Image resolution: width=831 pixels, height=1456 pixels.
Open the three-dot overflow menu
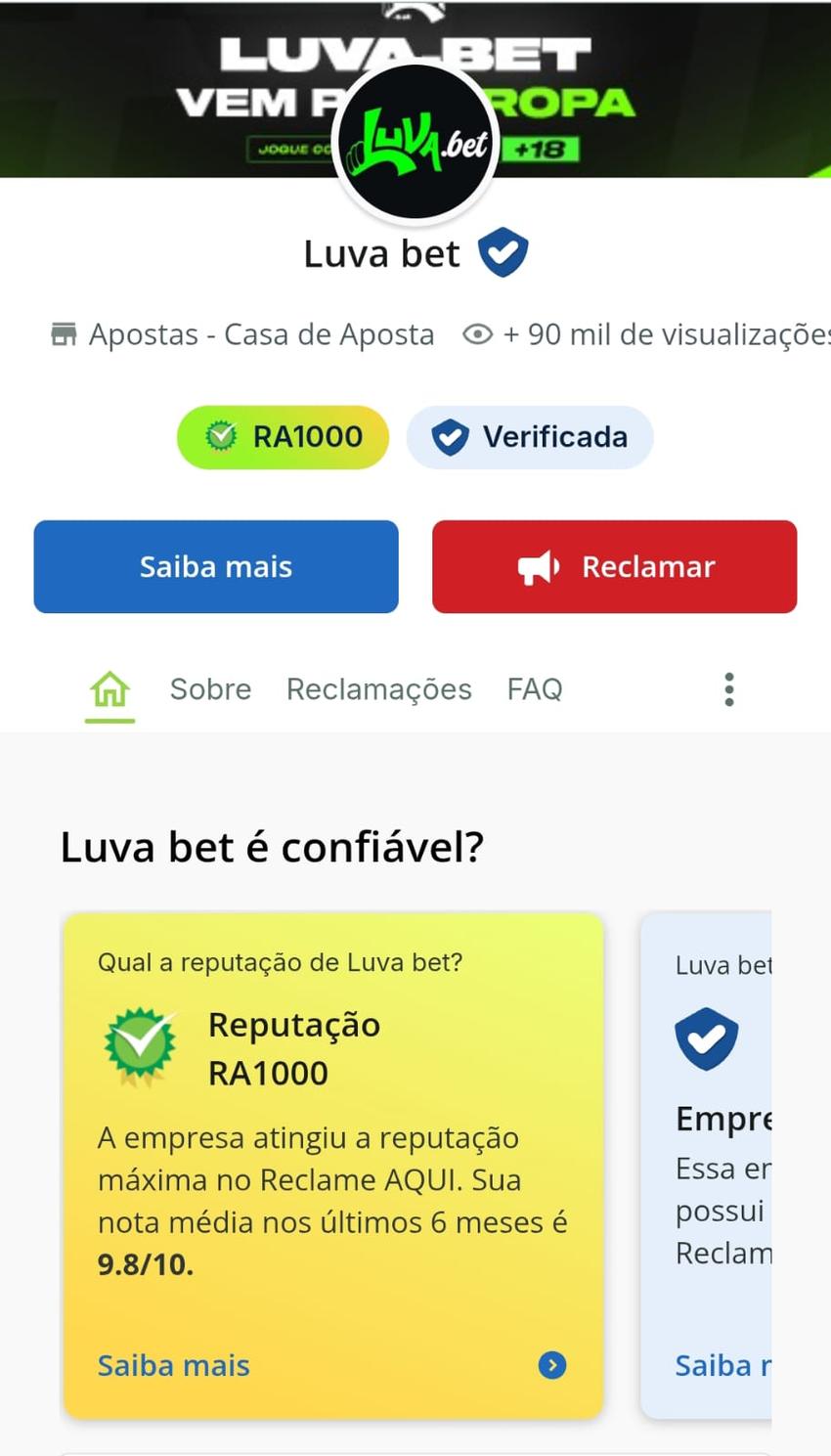point(728,688)
